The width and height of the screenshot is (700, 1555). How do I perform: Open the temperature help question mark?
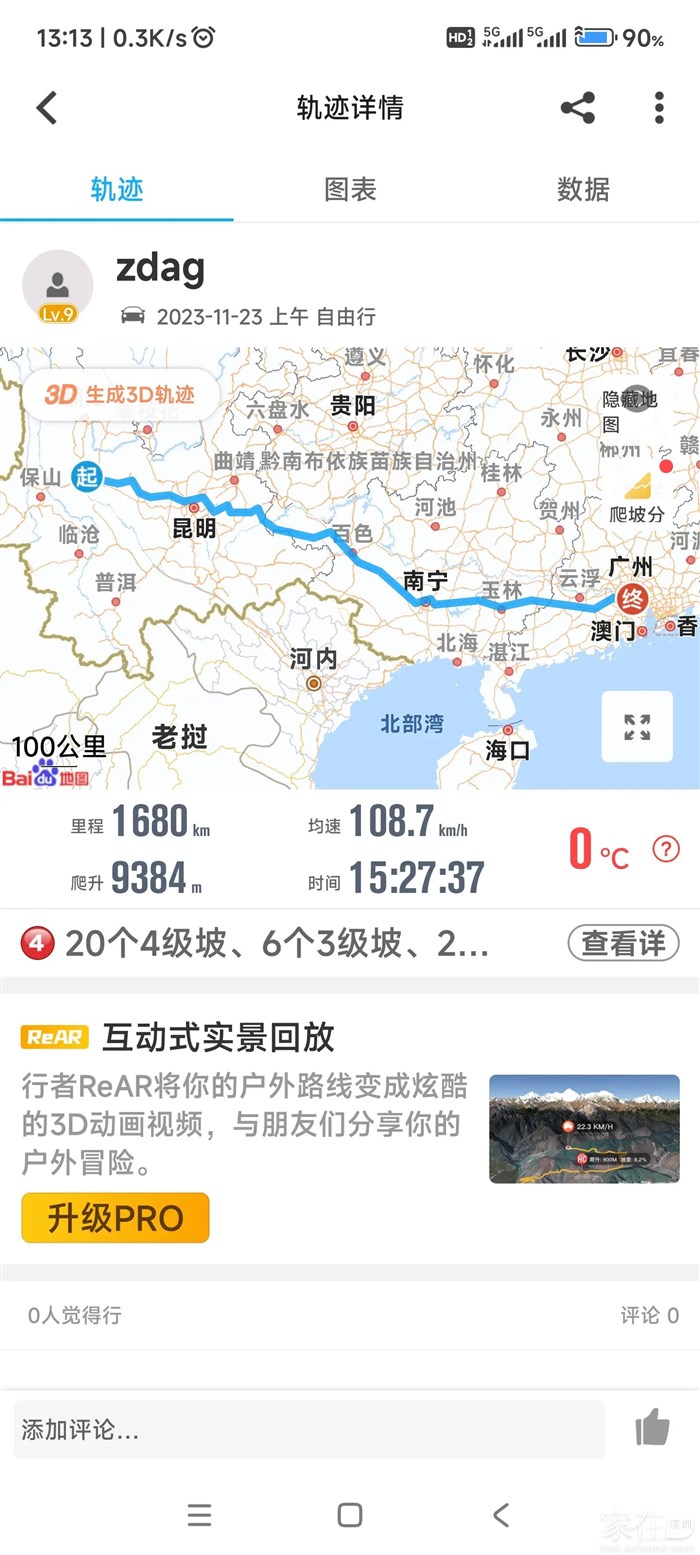click(x=666, y=849)
